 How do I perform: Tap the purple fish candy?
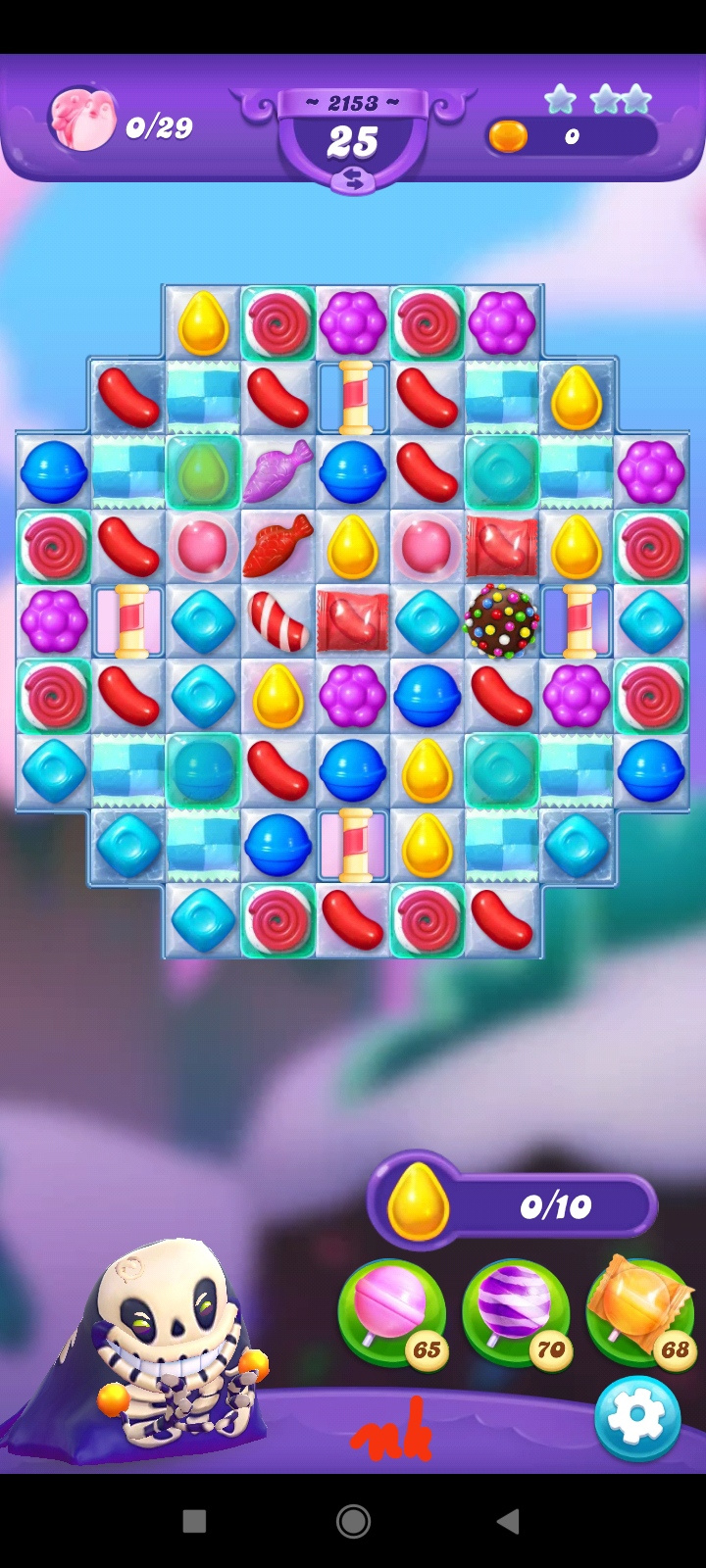coord(277,471)
